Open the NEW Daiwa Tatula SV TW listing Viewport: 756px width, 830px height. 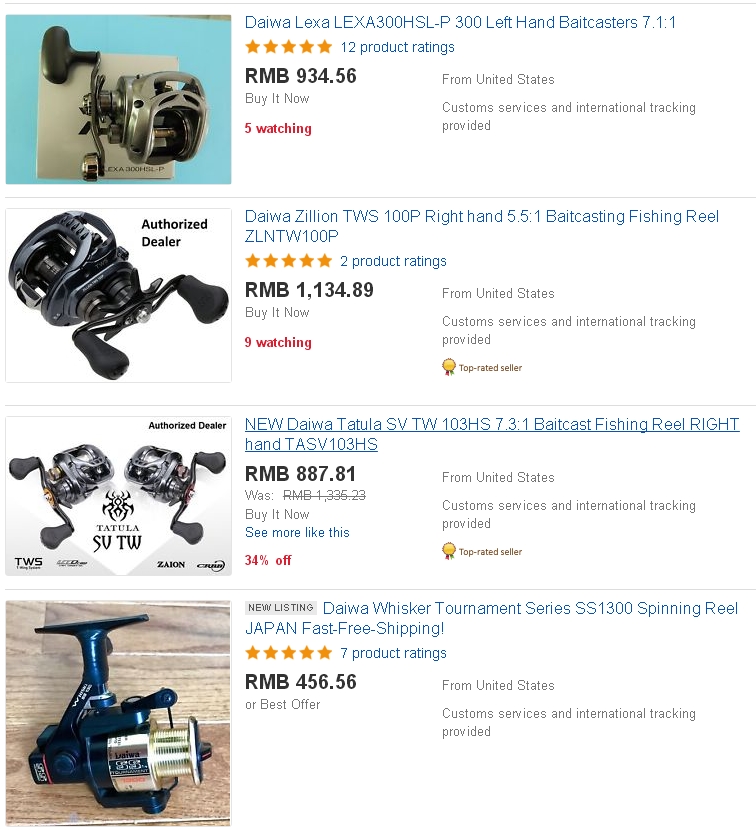pyautogui.click(x=491, y=425)
